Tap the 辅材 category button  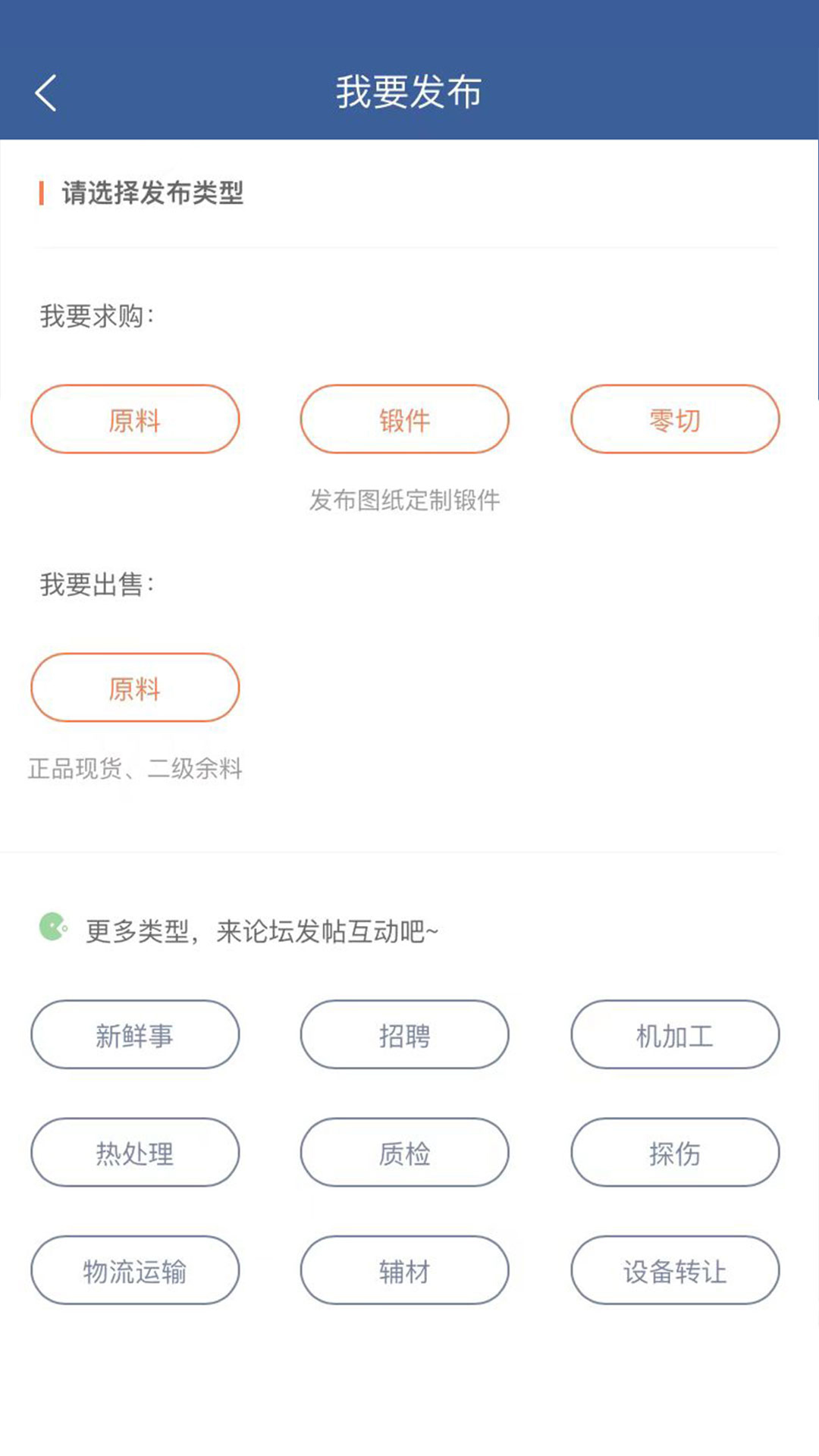[404, 1270]
